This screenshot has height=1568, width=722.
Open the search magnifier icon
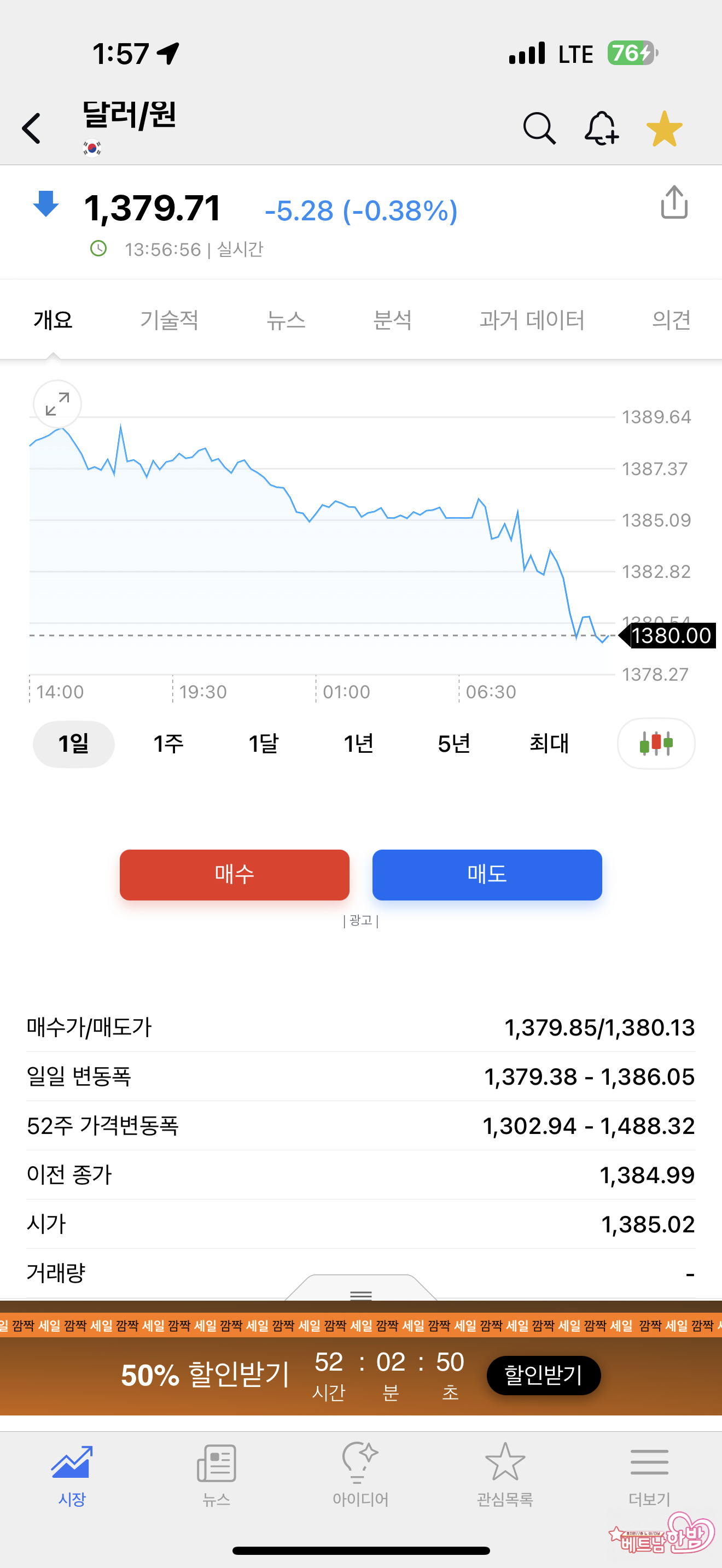[539, 128]
